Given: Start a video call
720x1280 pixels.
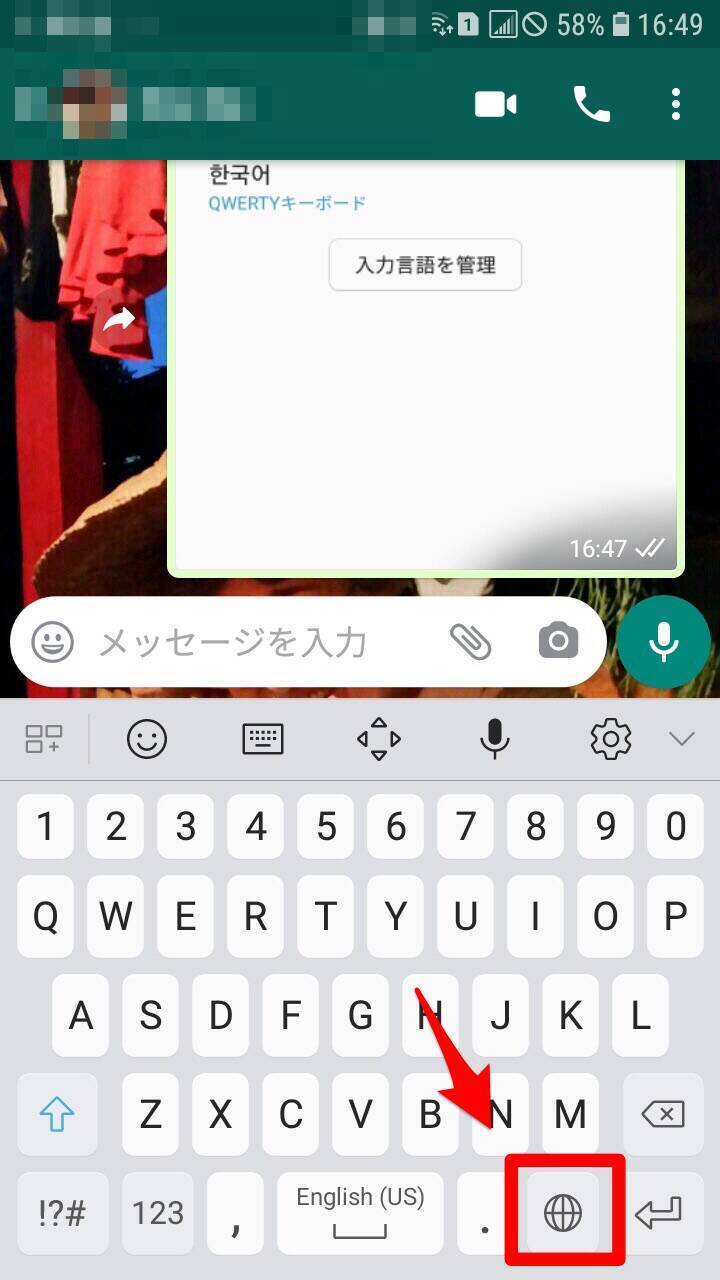Looking at the screenshot, I should [x=495, y=104].
